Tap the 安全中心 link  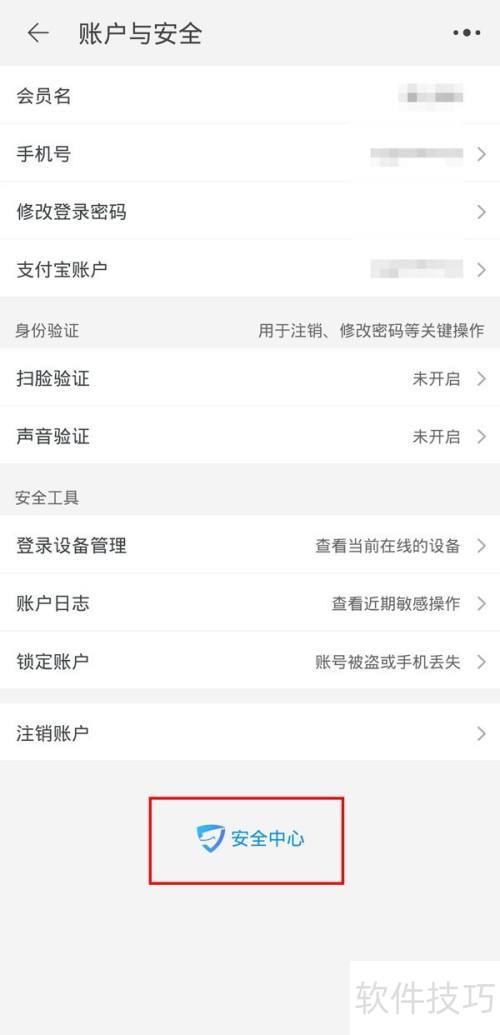(x=250, y=839)
